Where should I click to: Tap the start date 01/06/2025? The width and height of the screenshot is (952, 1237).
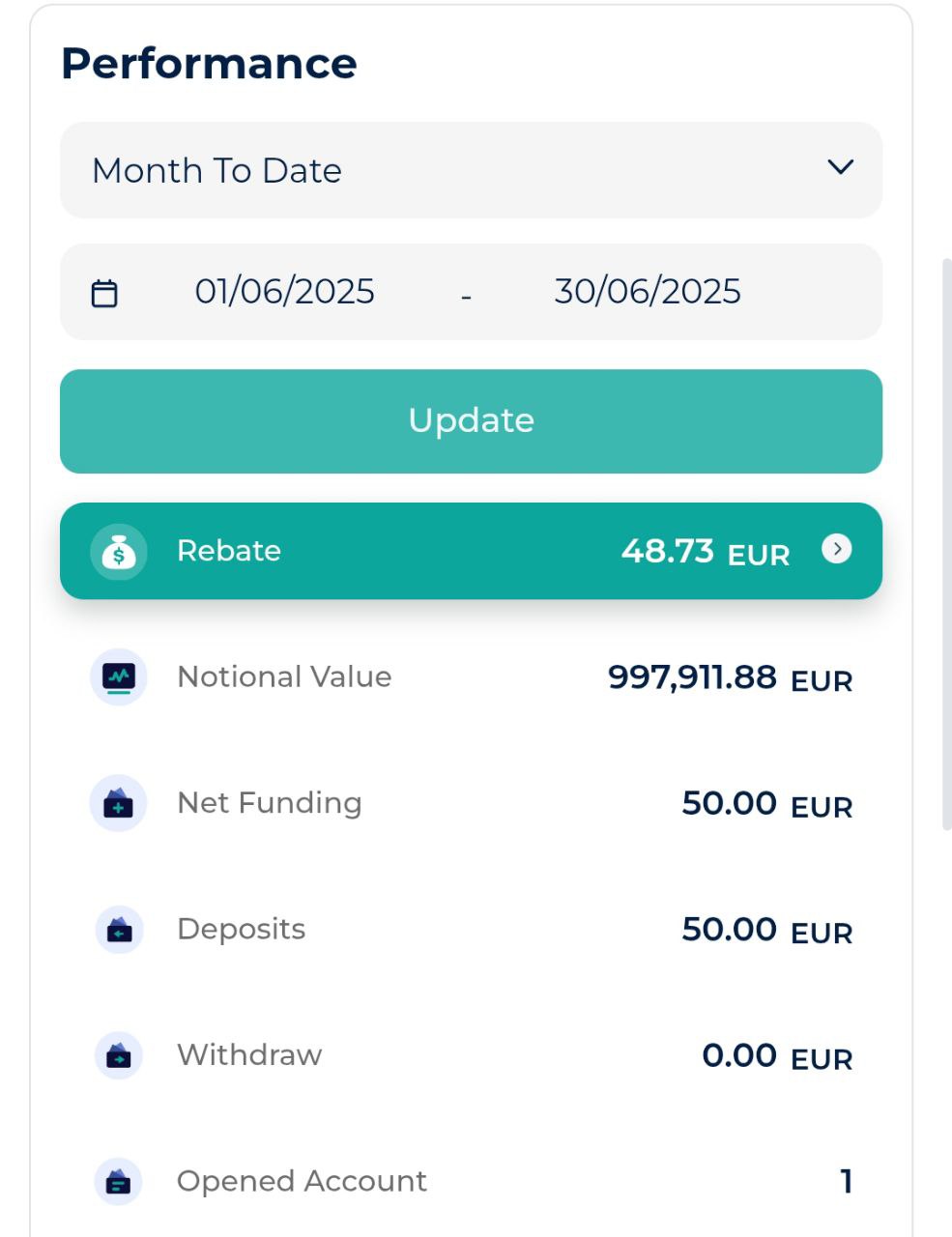tap(284, 292)
